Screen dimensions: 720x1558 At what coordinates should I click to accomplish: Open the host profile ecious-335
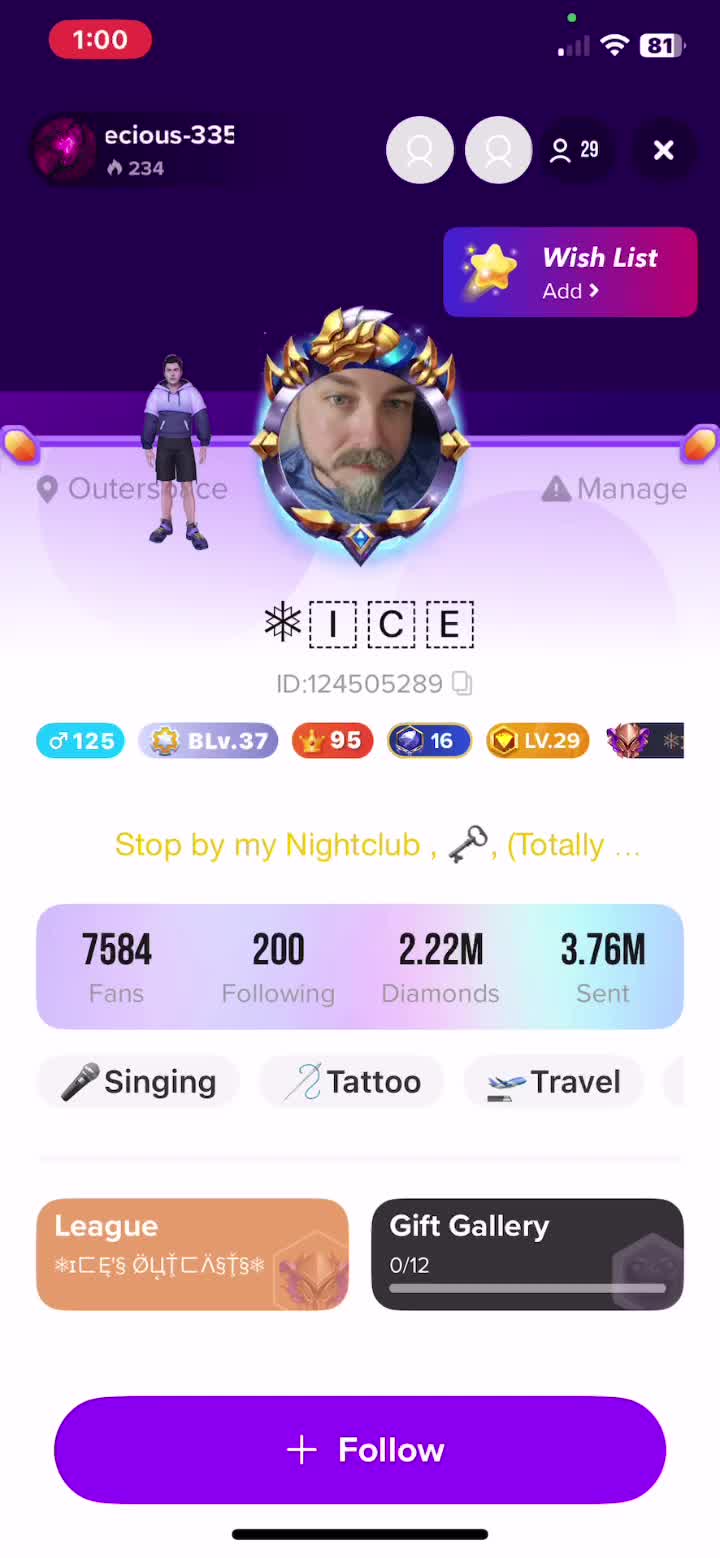(x=136, y=150)
